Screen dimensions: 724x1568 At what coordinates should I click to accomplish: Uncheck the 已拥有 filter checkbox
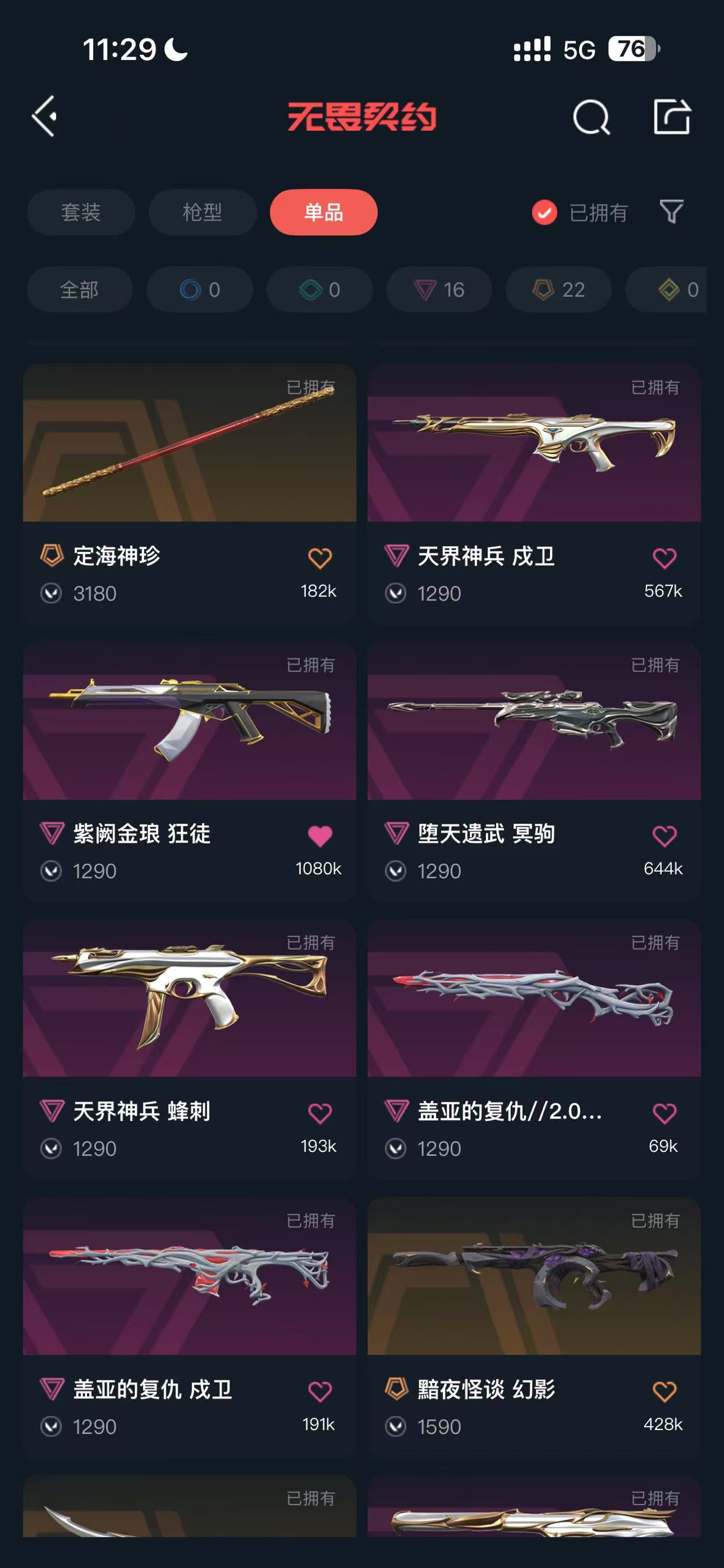coord(544,213)
